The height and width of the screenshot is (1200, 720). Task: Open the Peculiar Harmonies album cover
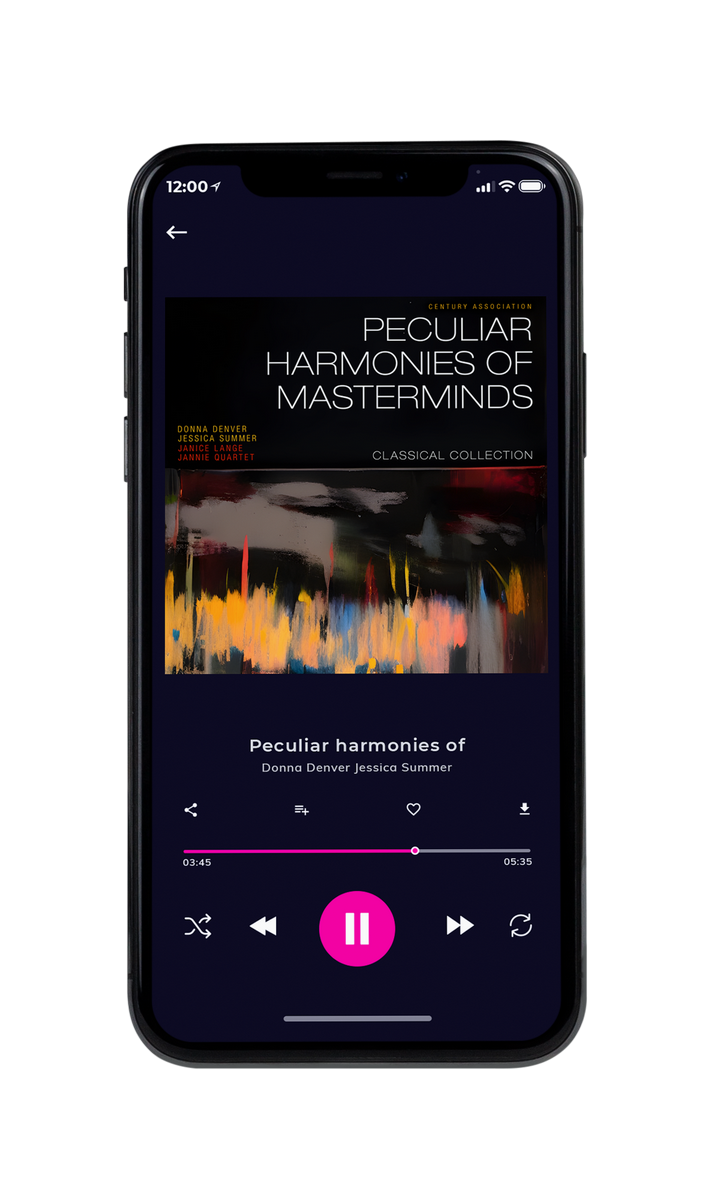(356, 485)
